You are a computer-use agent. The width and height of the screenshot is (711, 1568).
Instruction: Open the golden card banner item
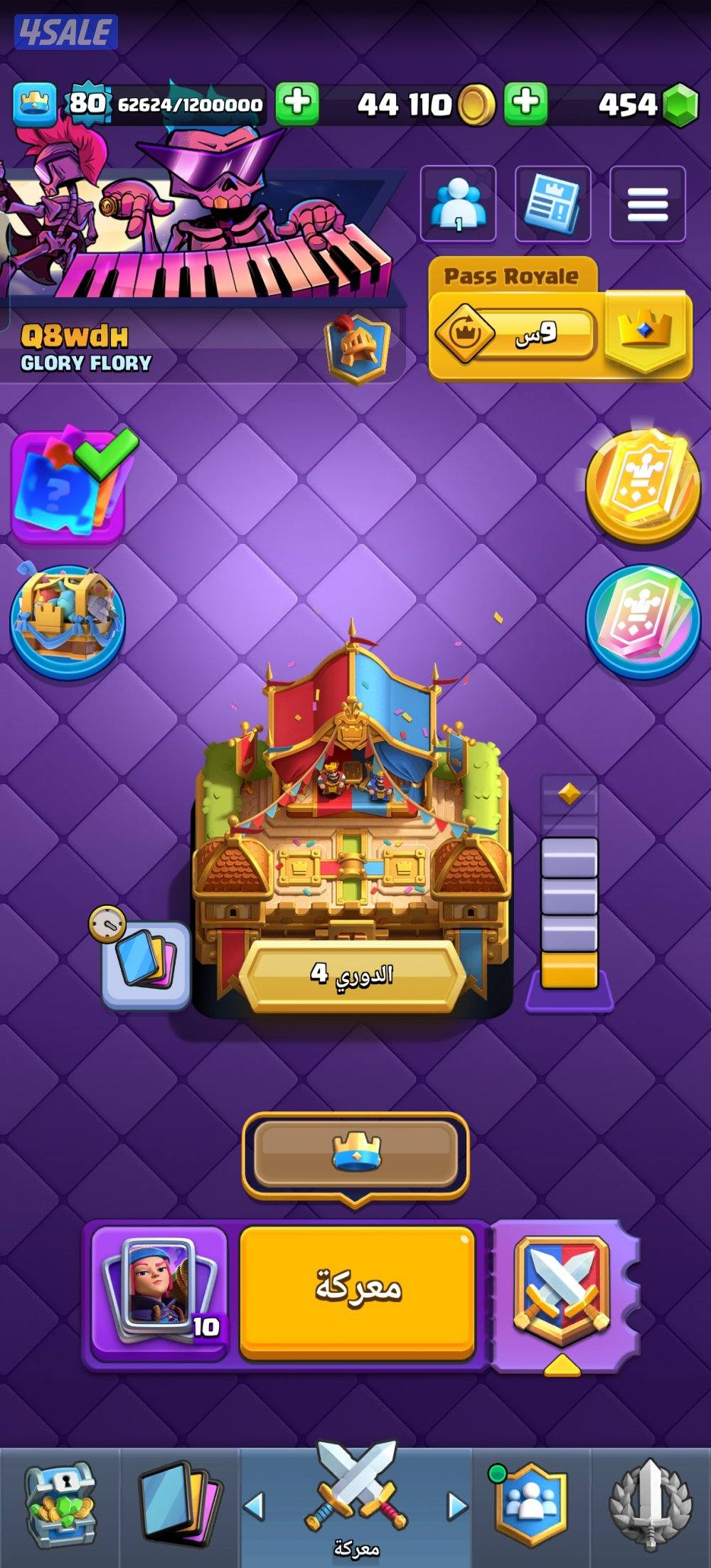click(x=642, y=485)
